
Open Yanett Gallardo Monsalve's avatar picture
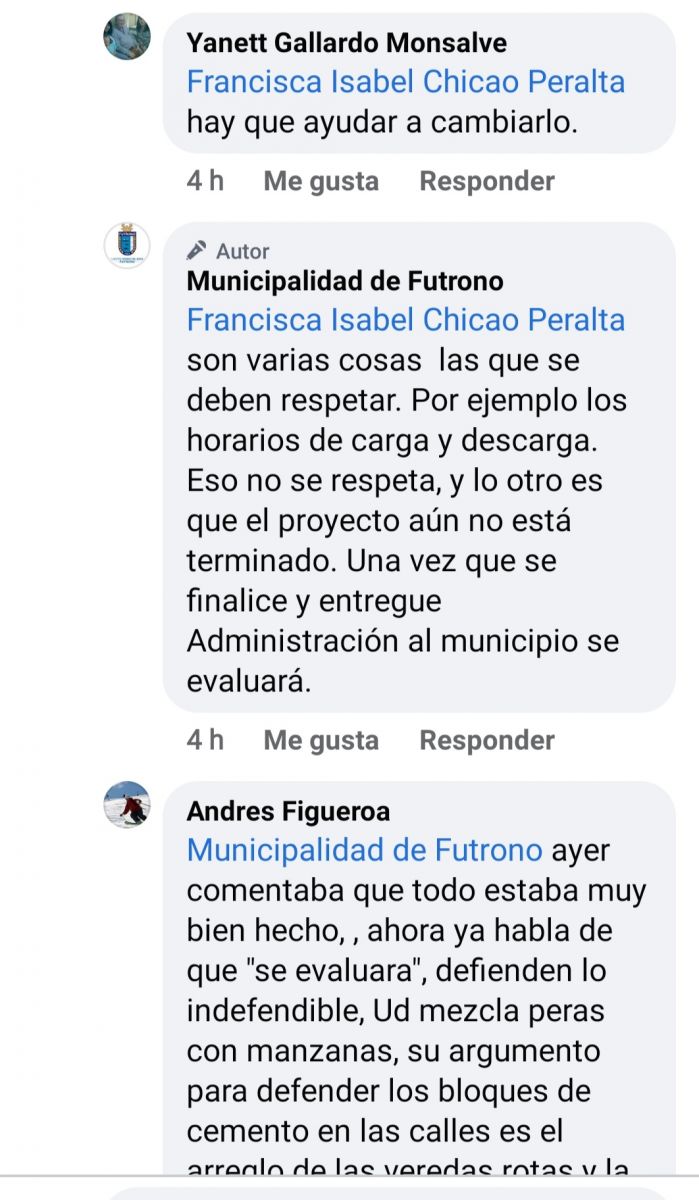pos(127,37)
